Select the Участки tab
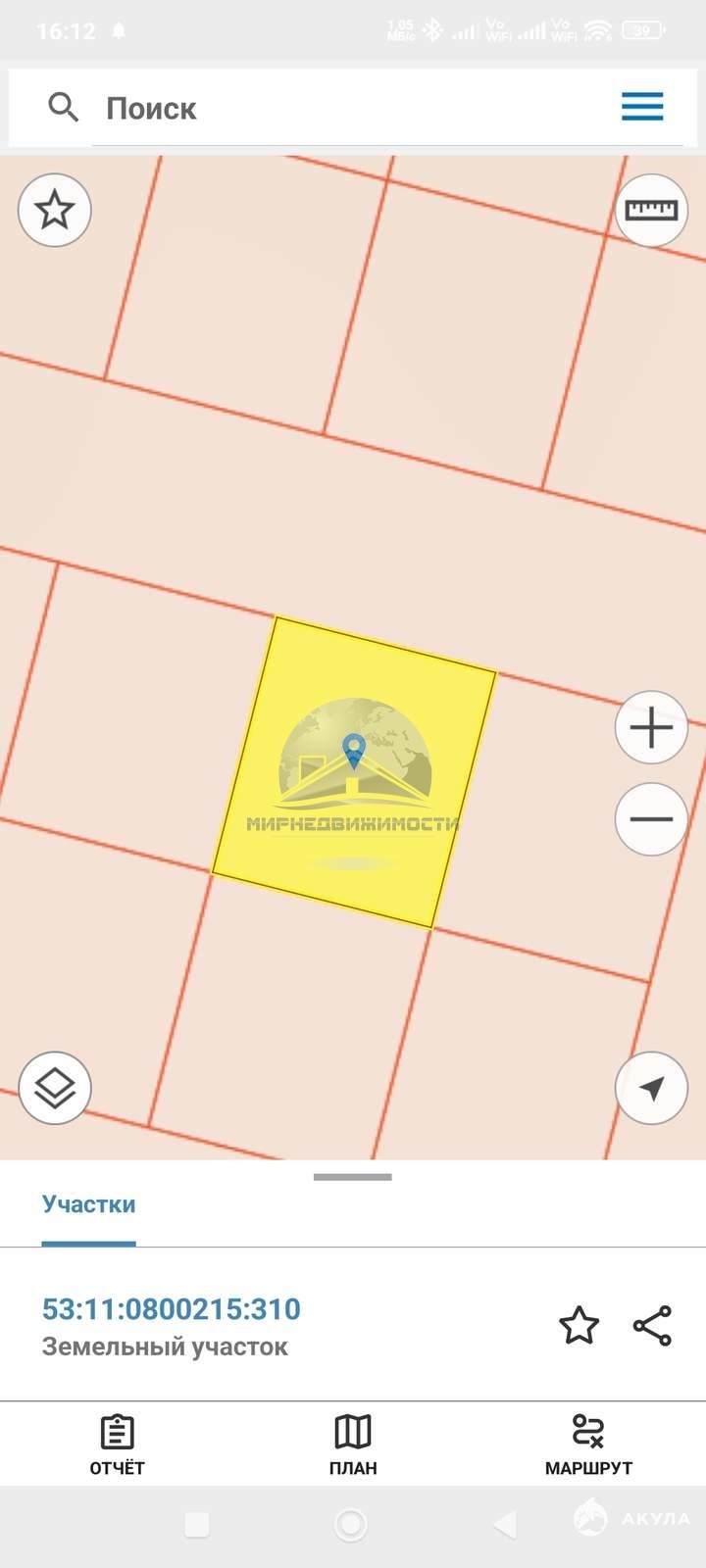This screenshot has height=1568, width=706. [88, 1204]
